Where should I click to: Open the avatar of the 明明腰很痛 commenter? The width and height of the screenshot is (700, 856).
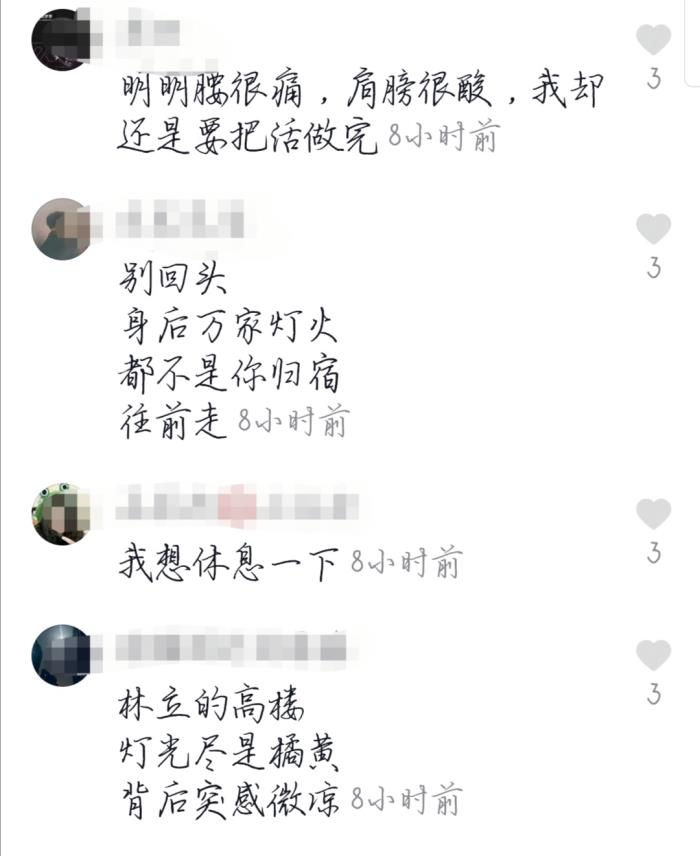point(61,40)
